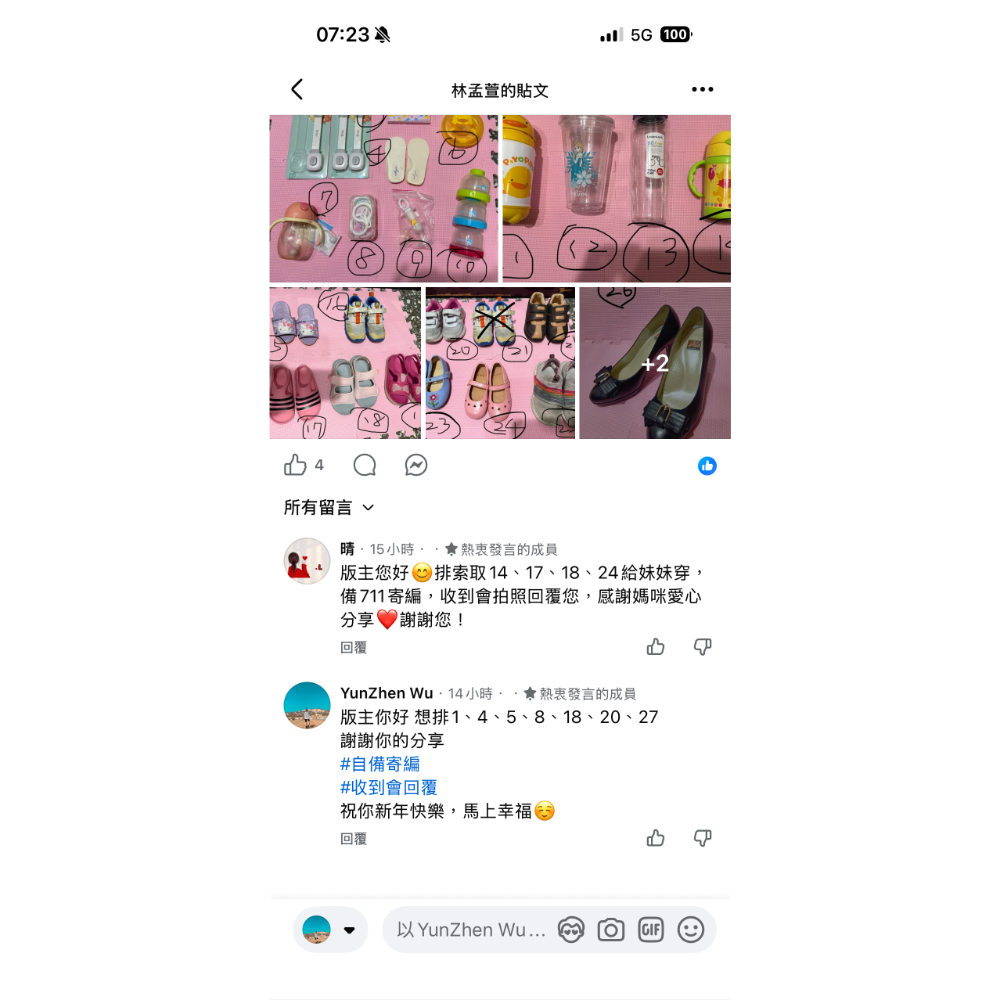This screenshot has height=1000, width=1000.
Task: Downvote 晴's comment
Action: [703, 647]
